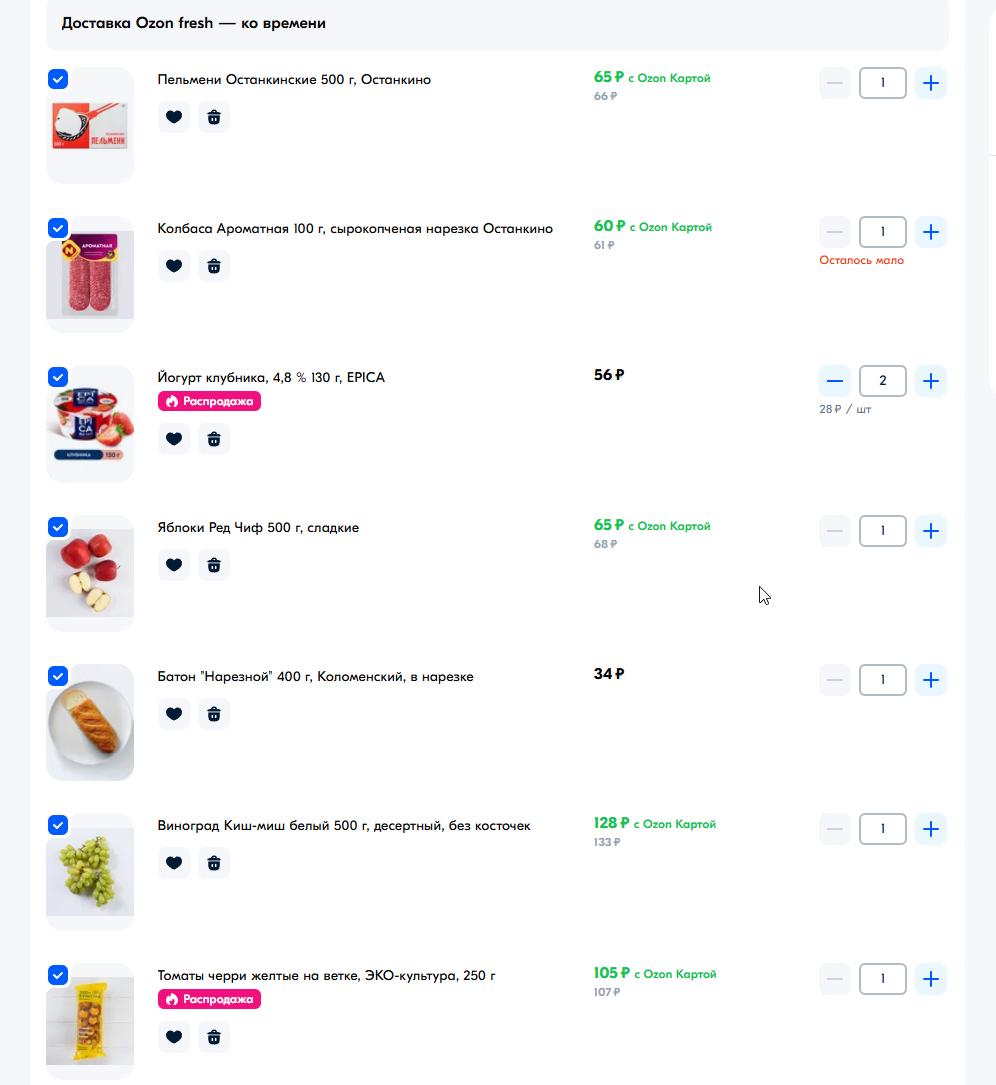Uncheck the Яблоки Ред Чиф checkbox

pos(58,527)
